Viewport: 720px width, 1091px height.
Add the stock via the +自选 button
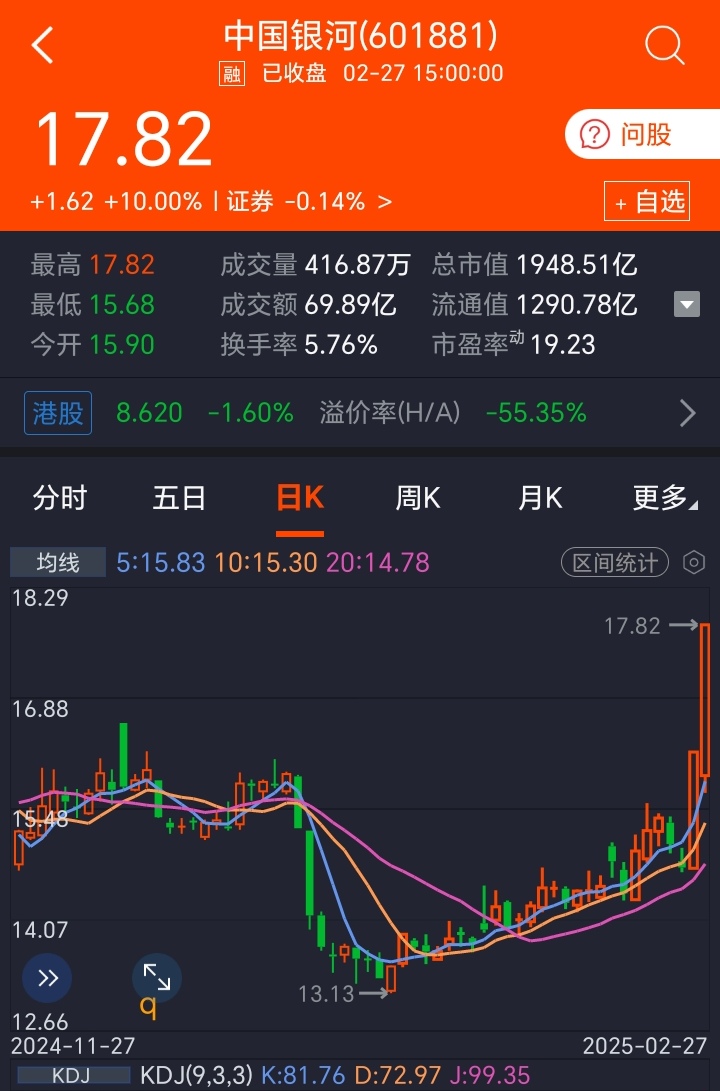click(647, 201)
